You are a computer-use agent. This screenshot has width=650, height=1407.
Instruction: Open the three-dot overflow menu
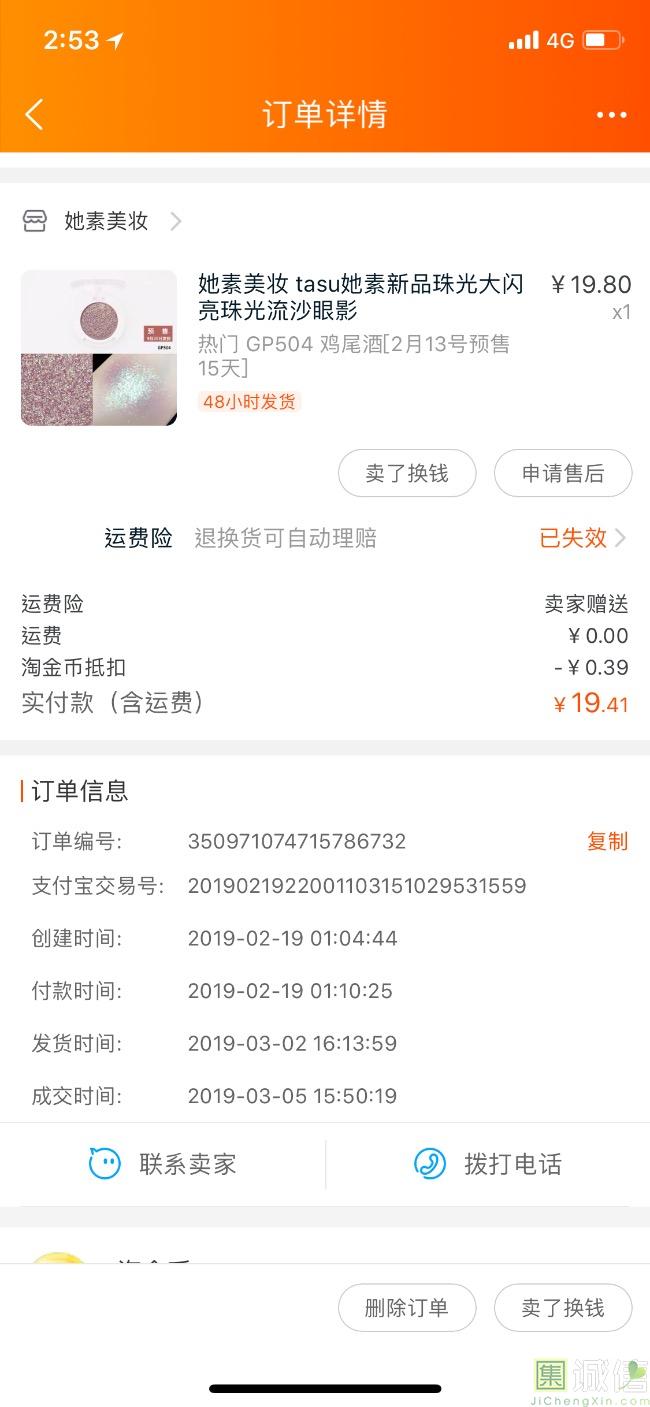click(x=611, y=115)
